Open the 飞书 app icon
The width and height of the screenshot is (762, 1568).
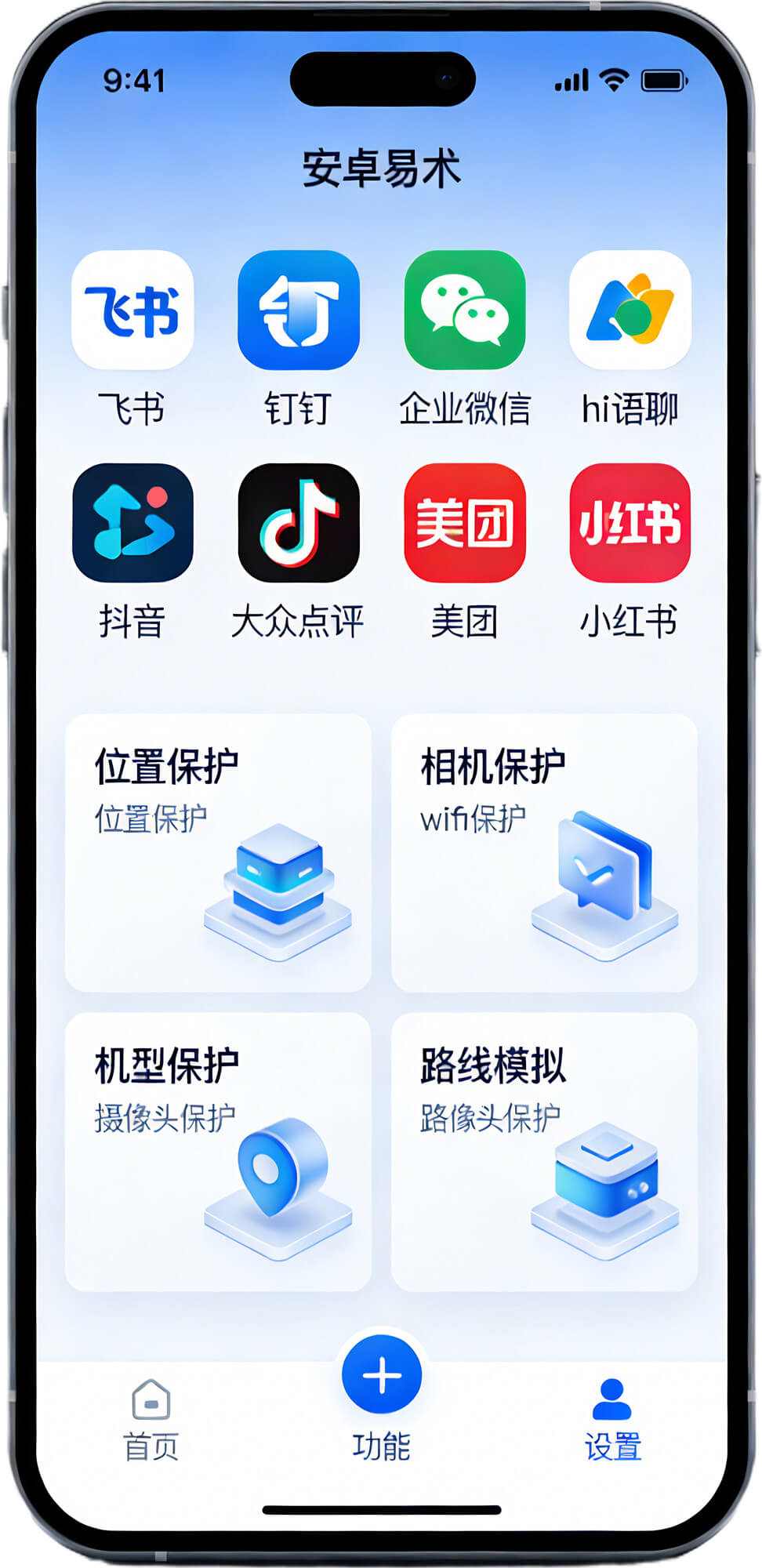click(x=132, y=310)
